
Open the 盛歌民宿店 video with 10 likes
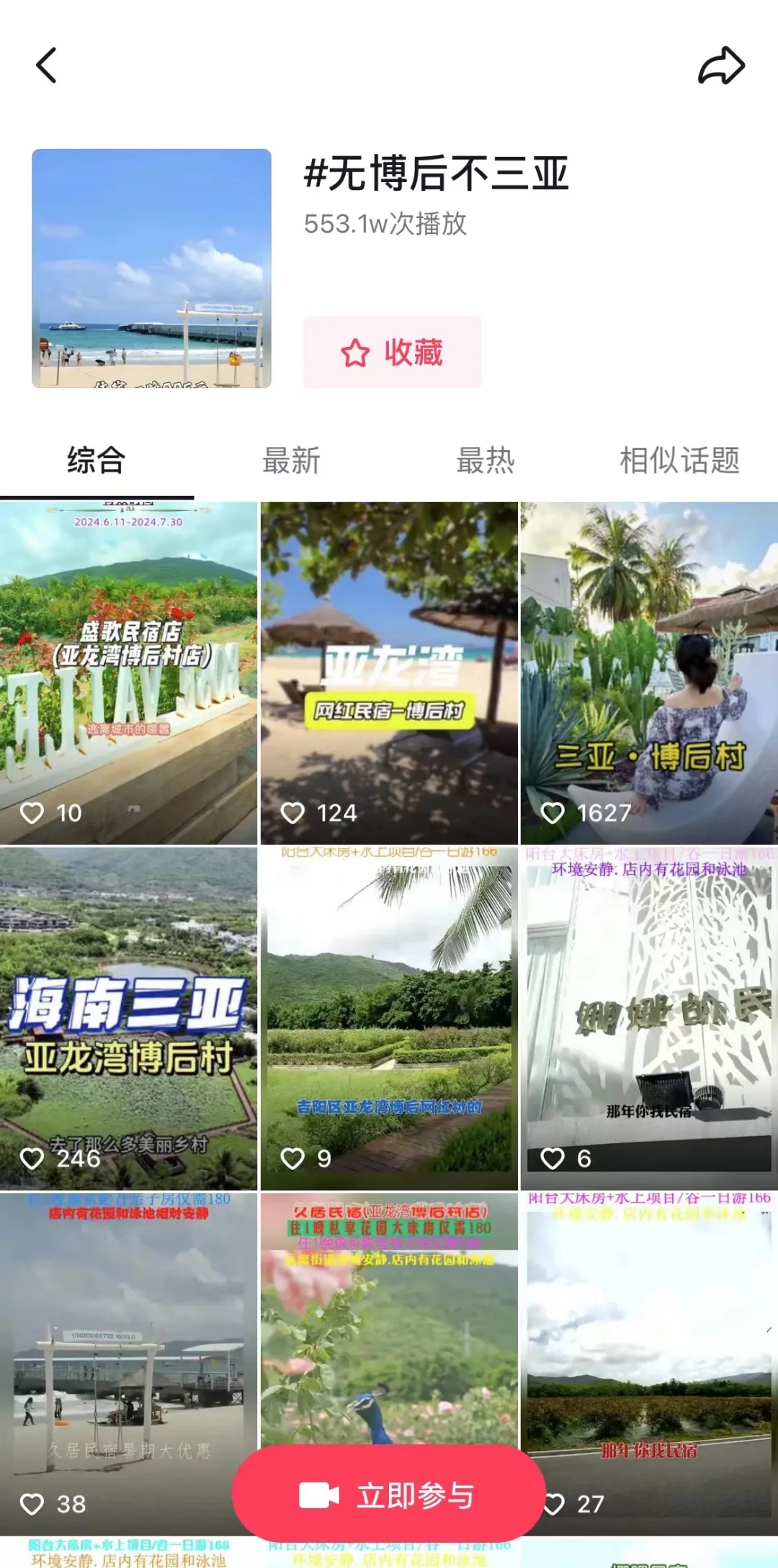click(x=128, y=673)
